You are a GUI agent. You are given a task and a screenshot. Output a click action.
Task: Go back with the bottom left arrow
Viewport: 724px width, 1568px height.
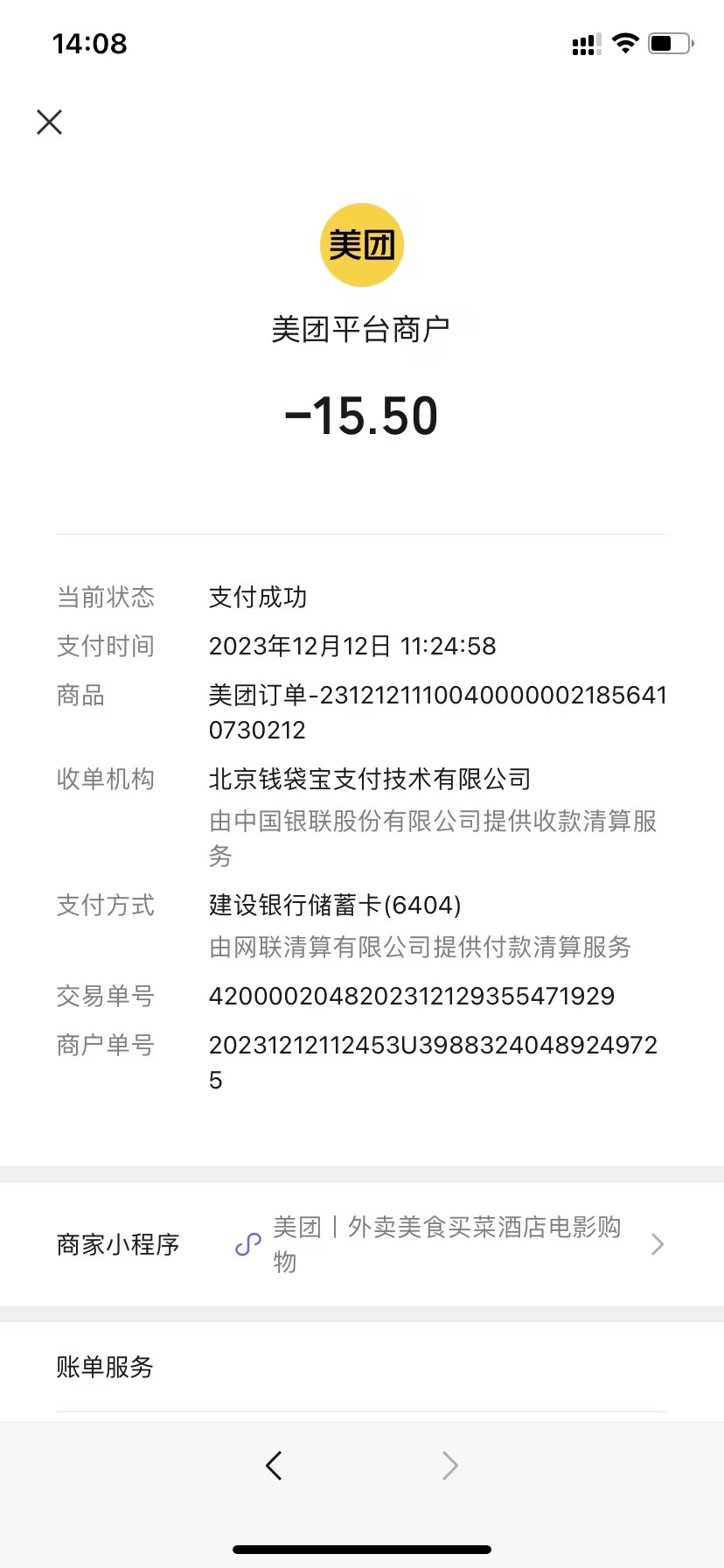coord(274,1465)
